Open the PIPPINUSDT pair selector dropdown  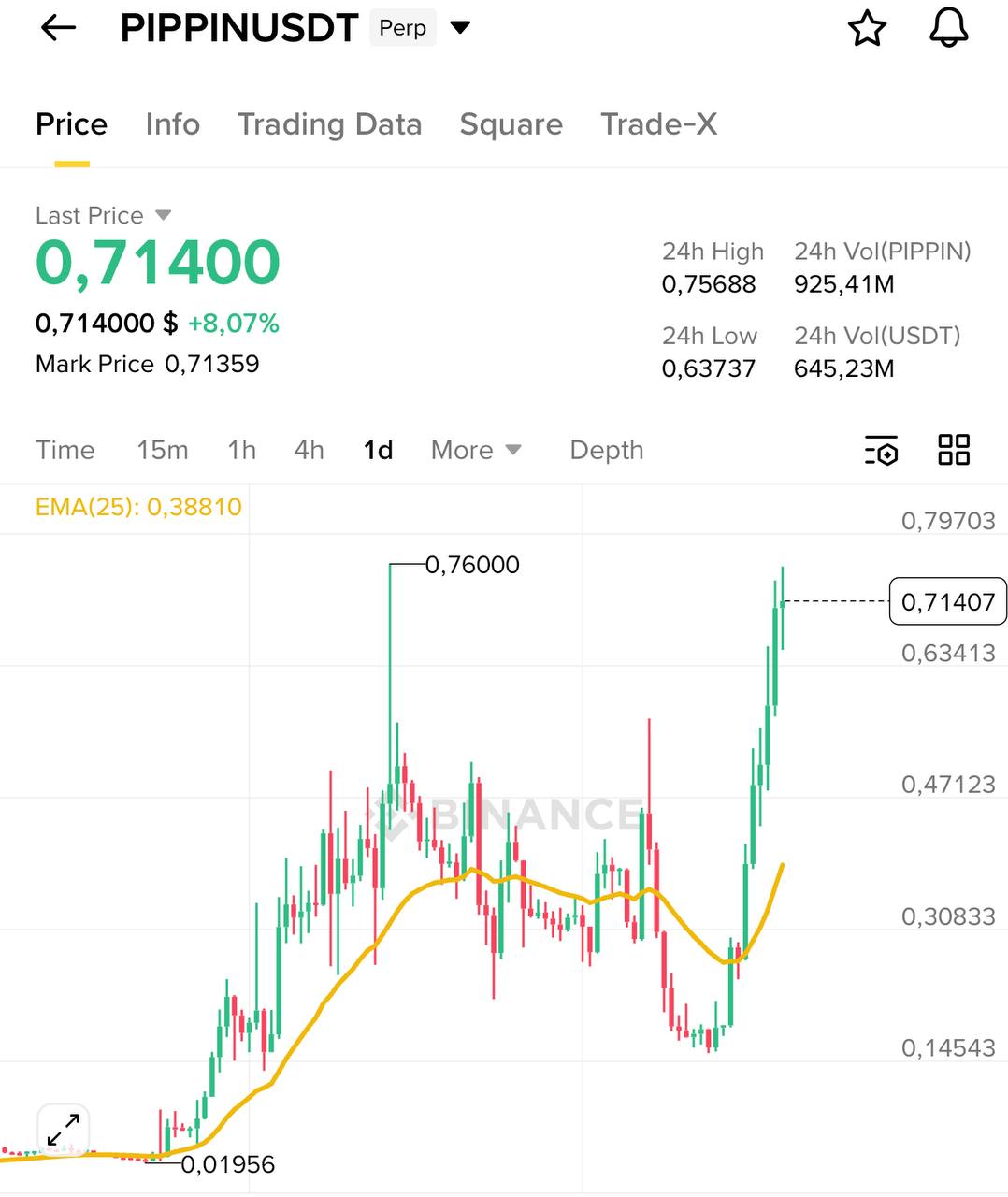tap(460, 28)
